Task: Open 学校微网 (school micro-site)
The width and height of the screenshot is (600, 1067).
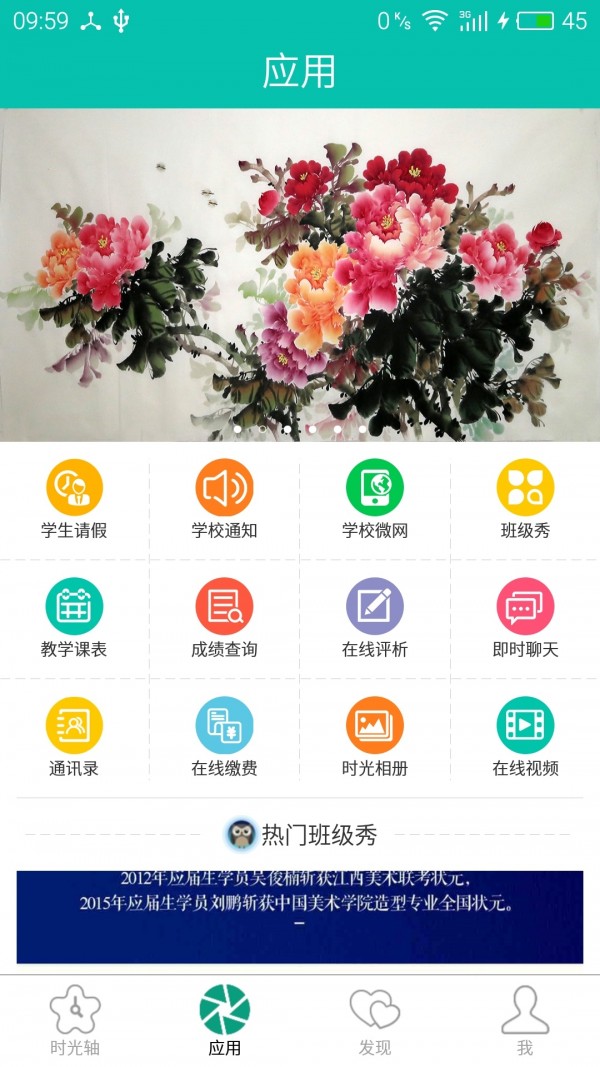Action: (x=375, y=499)
